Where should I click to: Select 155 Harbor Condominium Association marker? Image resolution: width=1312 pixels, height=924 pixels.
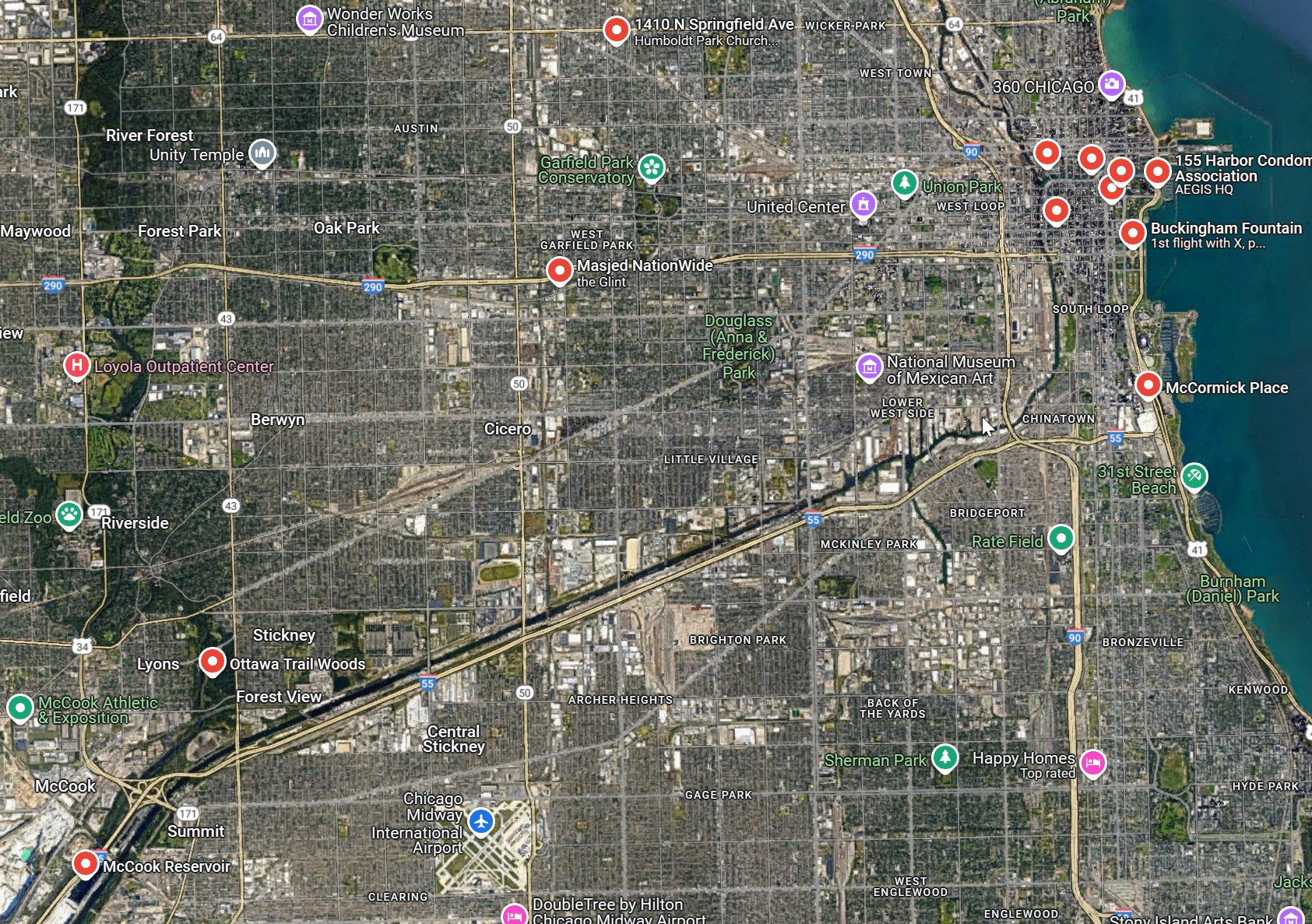1158,170
